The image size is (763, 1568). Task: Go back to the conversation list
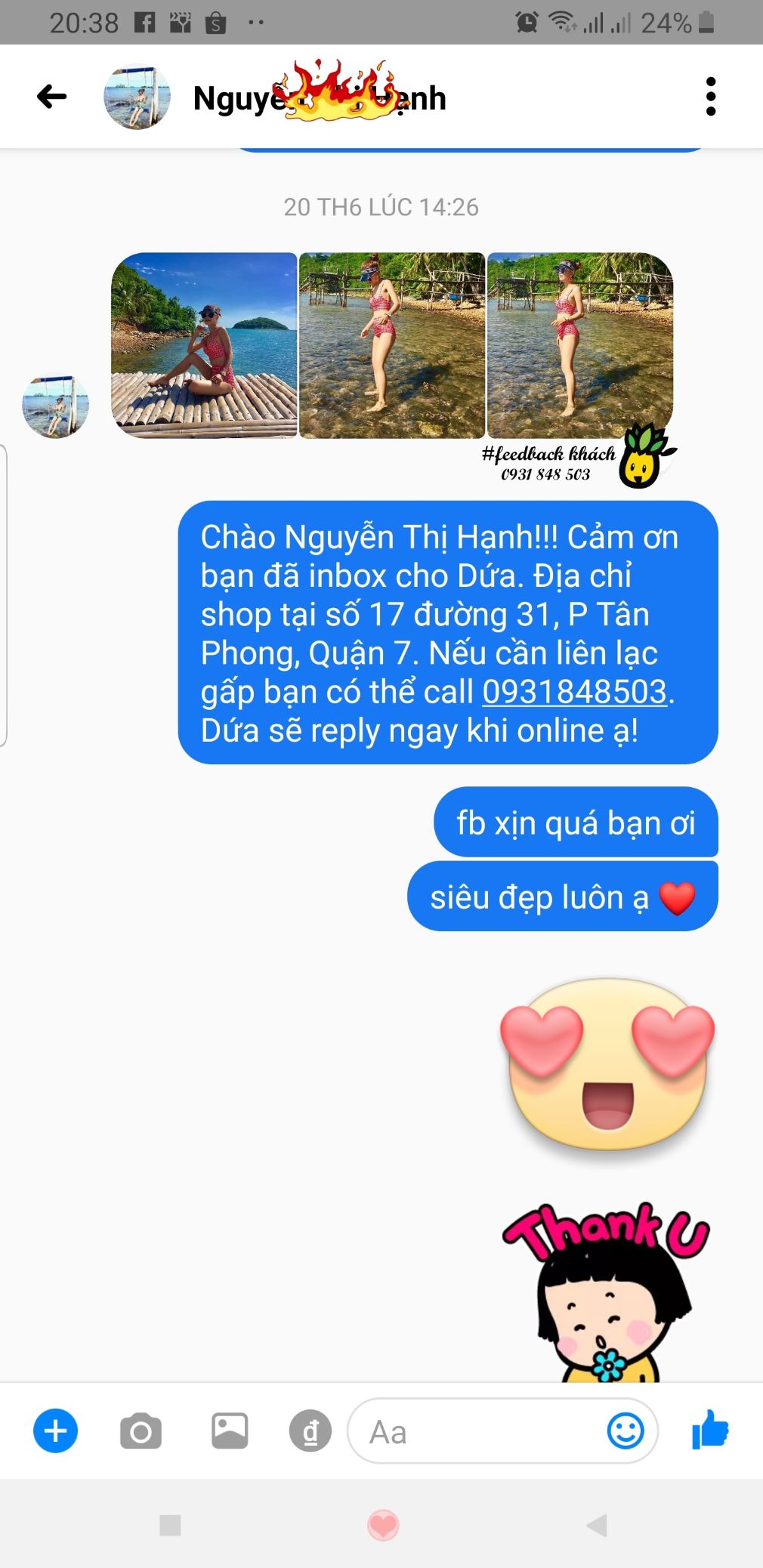51,97
